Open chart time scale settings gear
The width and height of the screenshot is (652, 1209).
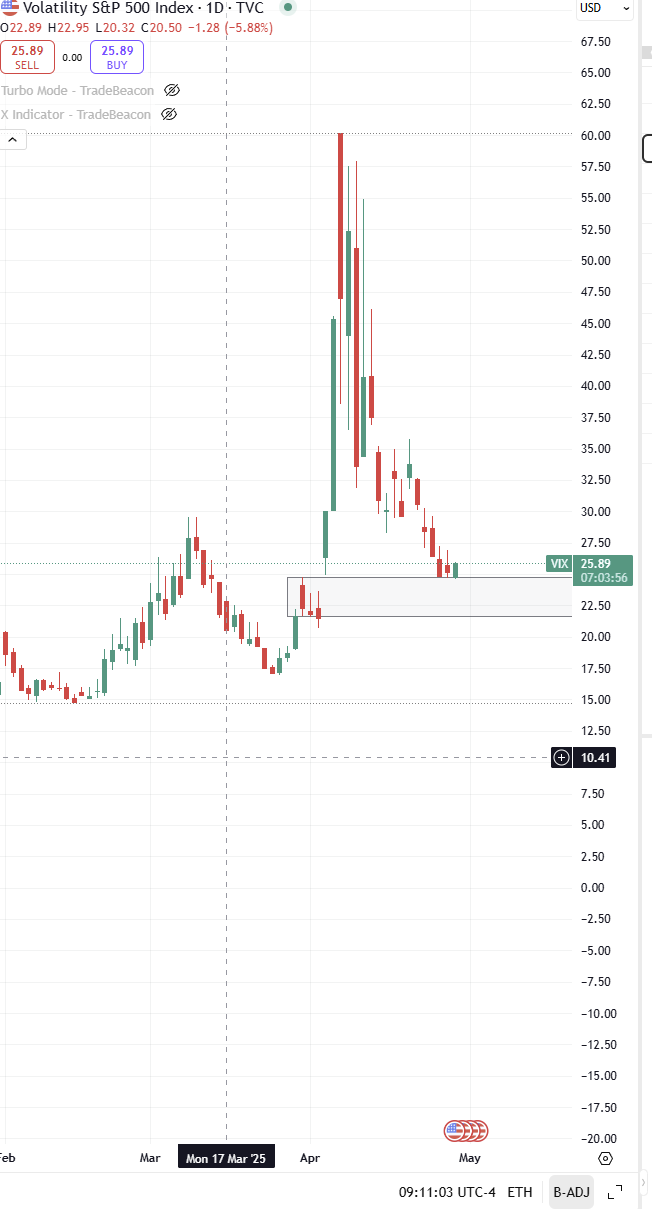(x=605, y=1158)
